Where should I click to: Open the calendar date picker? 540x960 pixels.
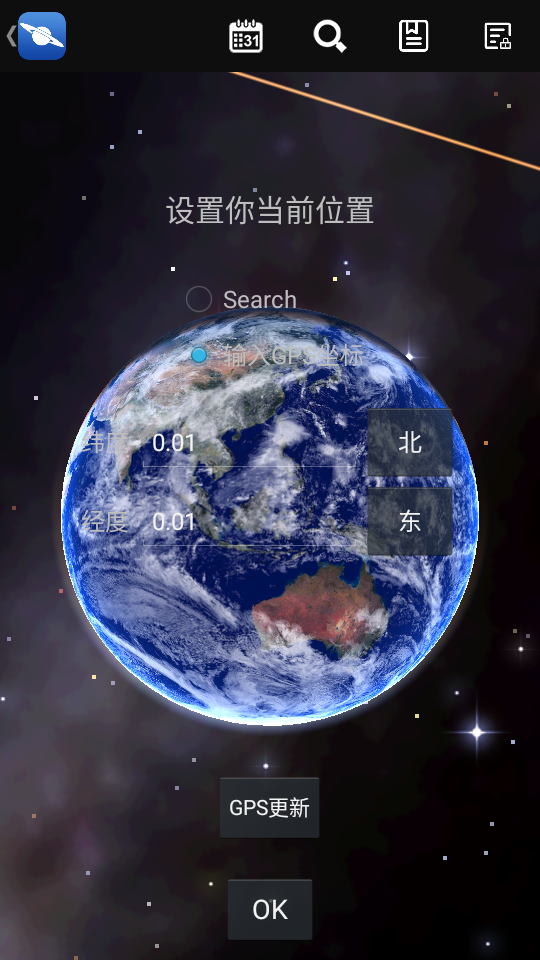coord(246,36)
